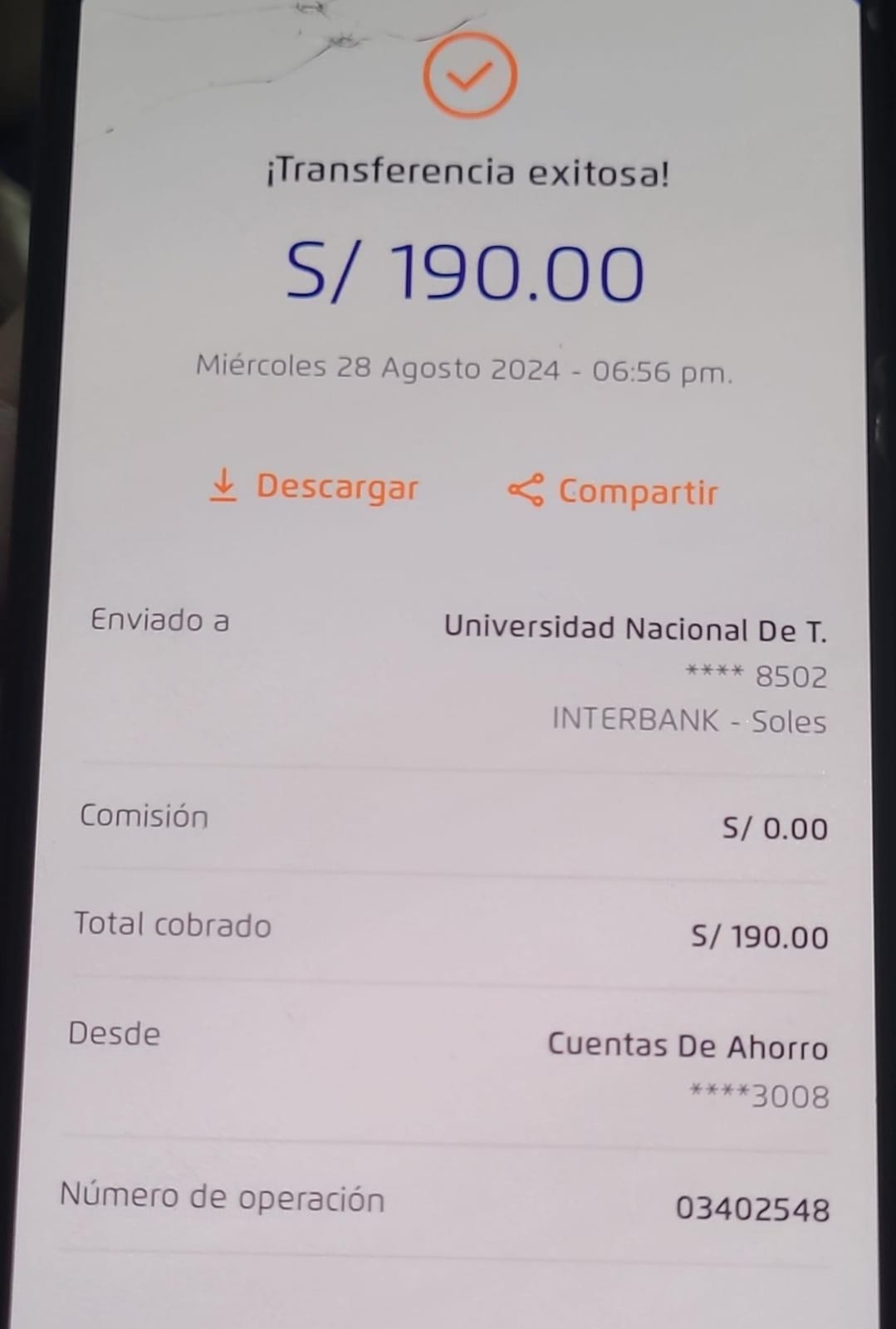Download the transfer receipt with Descargar
The image size is (896, 1329).
(x=314, y=487)
